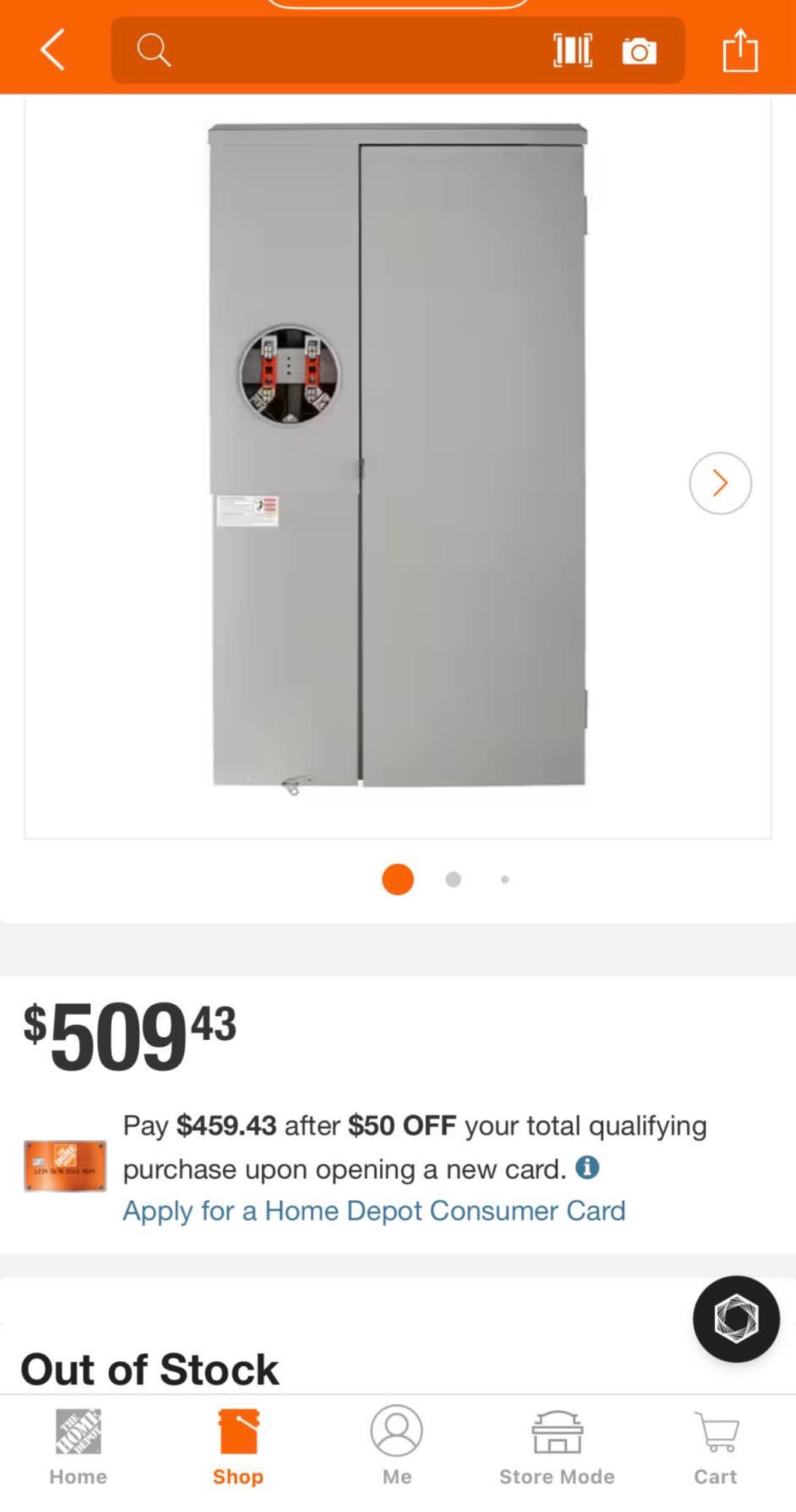Viewport: 796px width, 1512px height.
Task: Show the next product image
Action: coord(720,483)
